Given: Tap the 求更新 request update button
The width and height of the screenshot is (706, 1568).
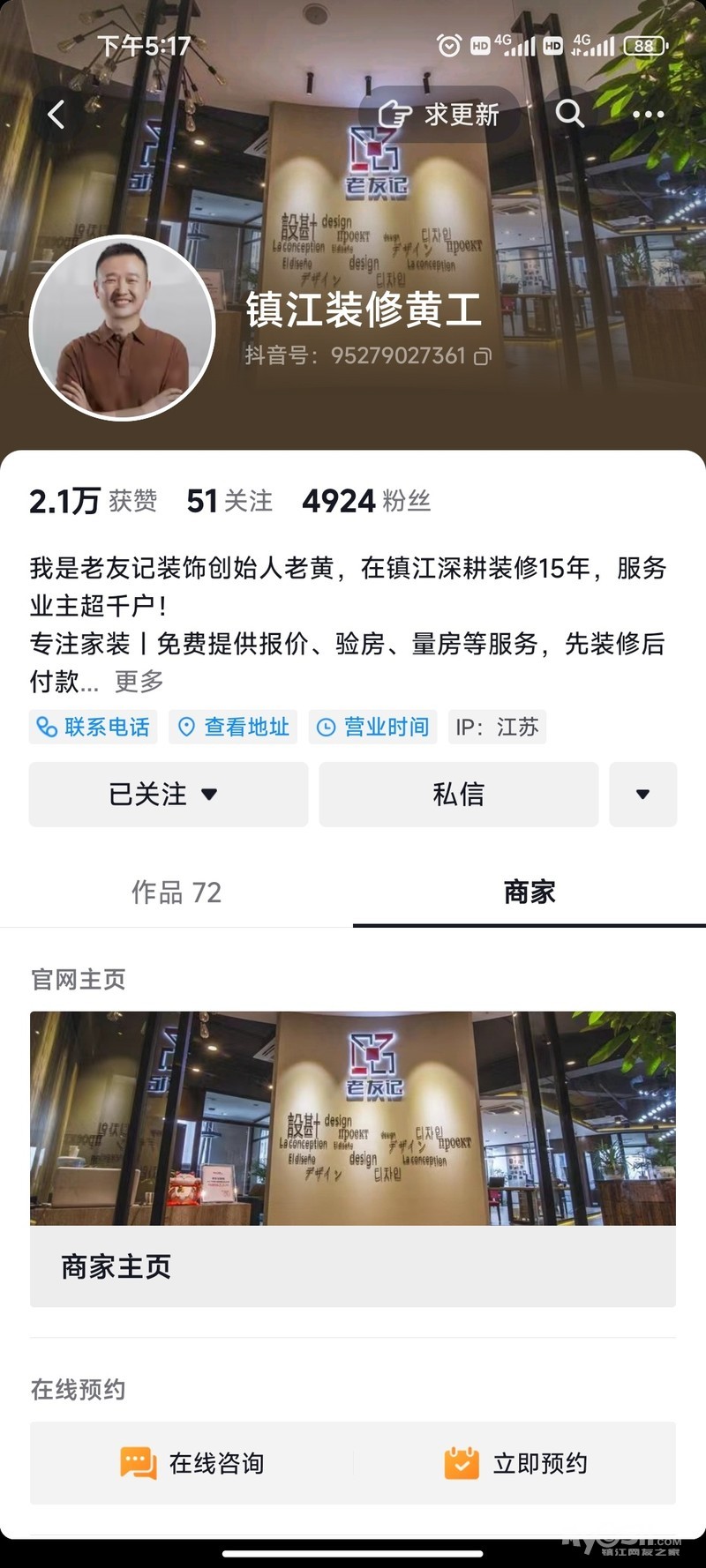Looking at the screenshot, I should tap(439, 115).
